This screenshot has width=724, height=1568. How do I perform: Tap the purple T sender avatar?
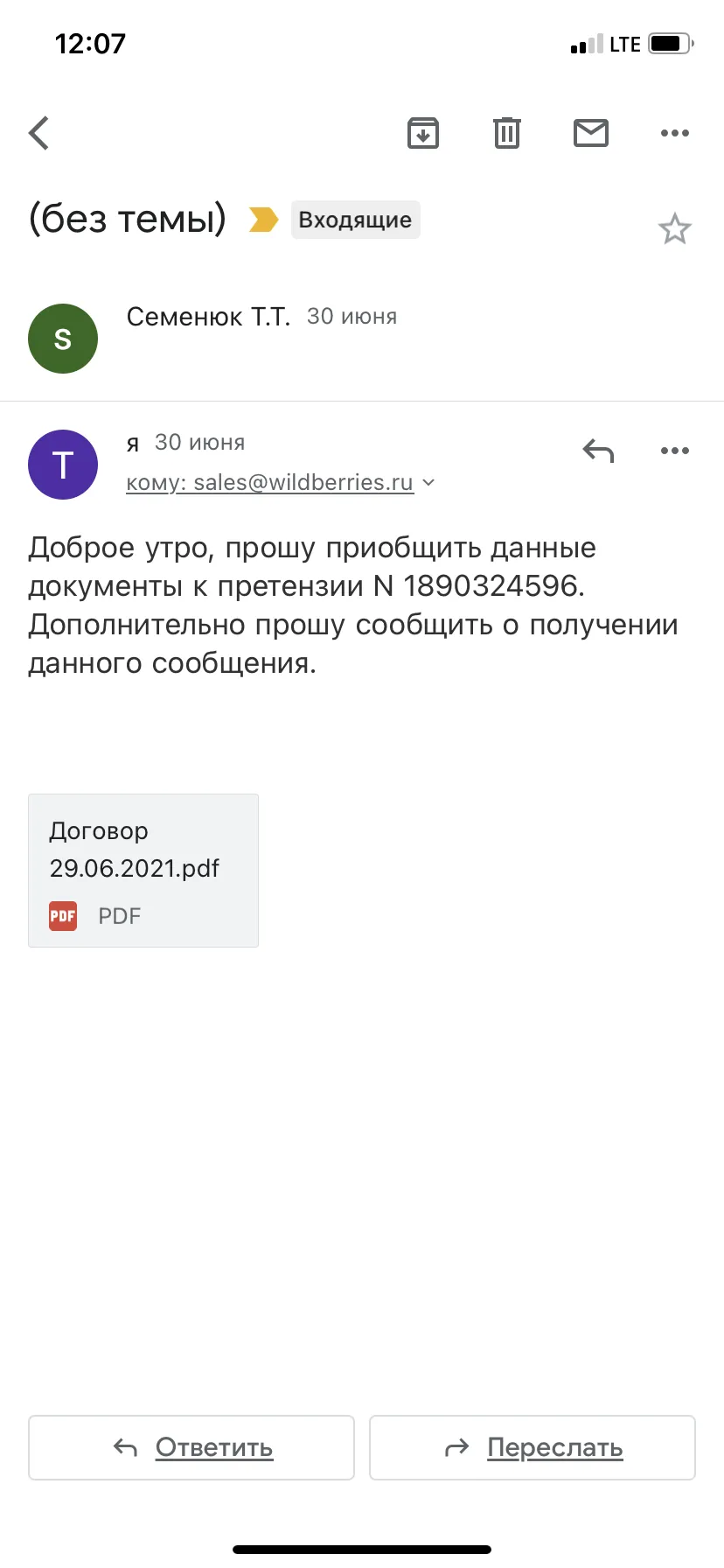tap(63, 465)
